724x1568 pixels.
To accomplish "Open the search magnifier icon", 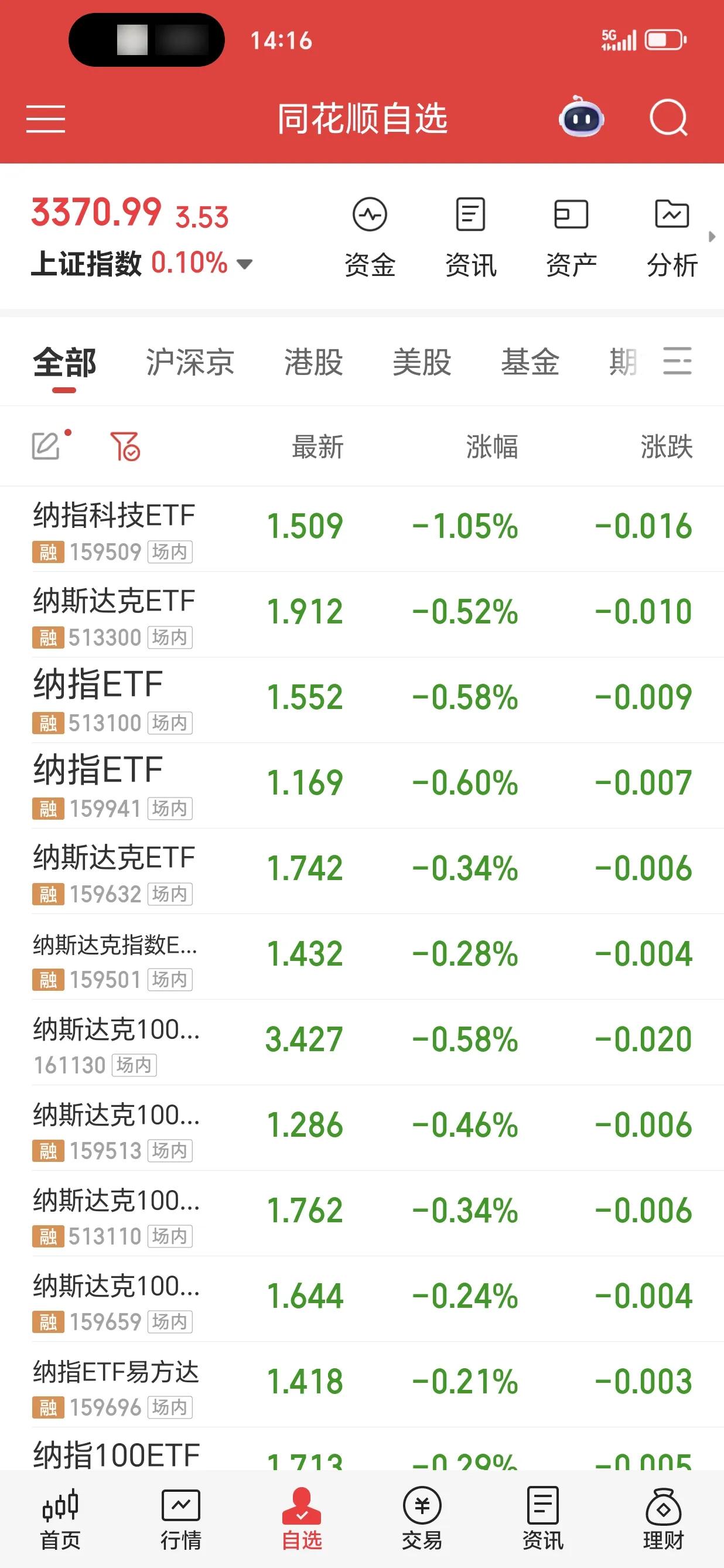I will 668,118.
